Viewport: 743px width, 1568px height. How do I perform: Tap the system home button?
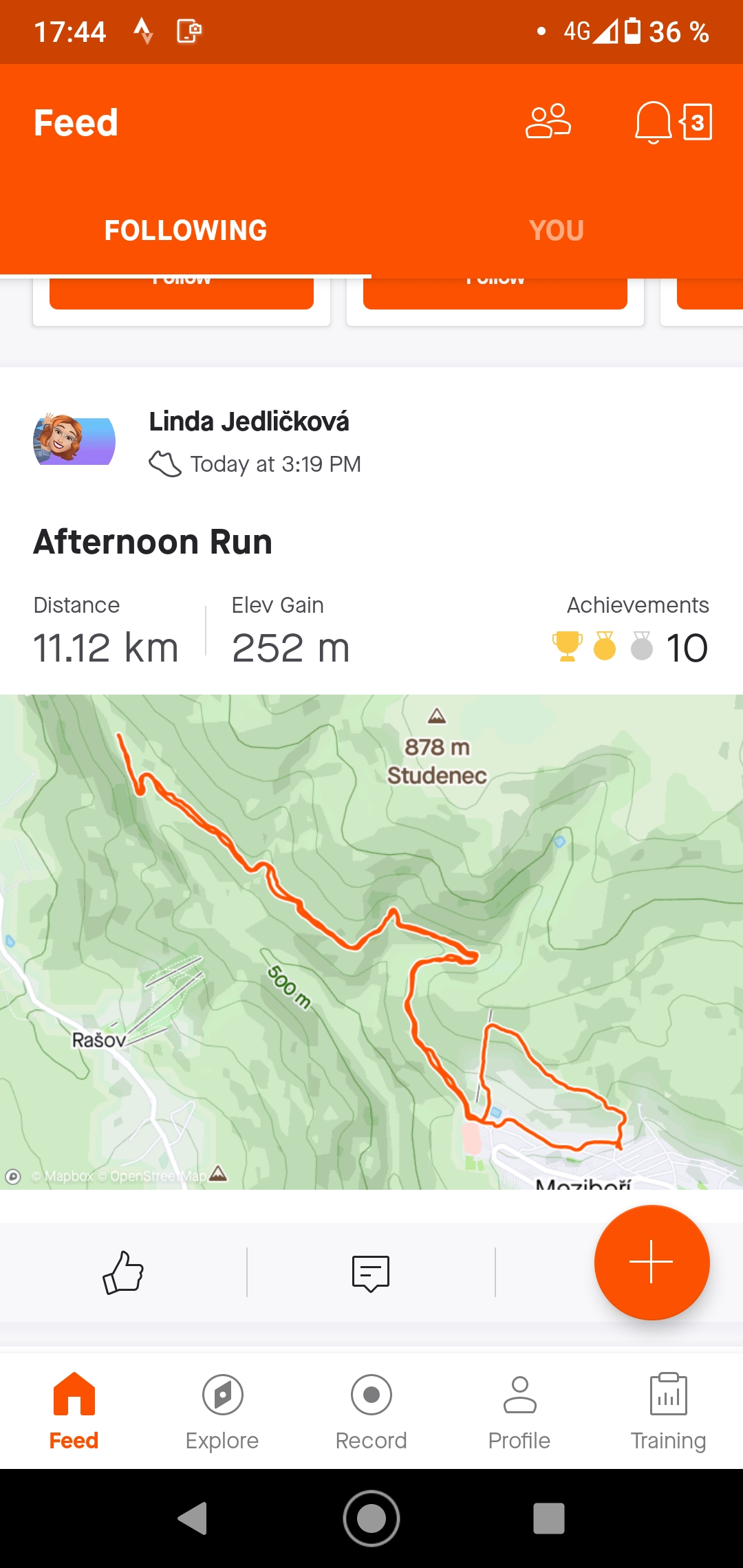(x=371, y=1518)
